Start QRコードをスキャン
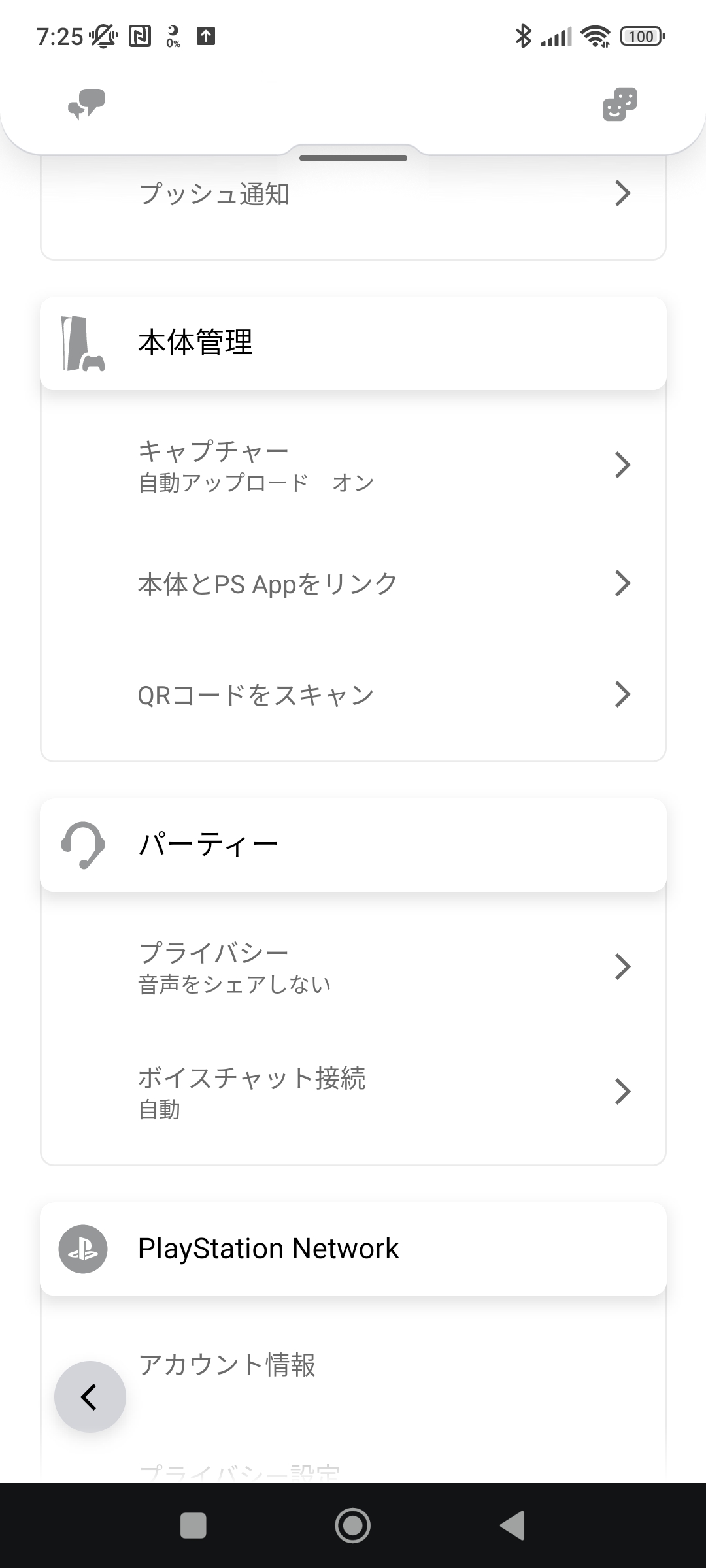The image size is (706, 1568). 353,694
